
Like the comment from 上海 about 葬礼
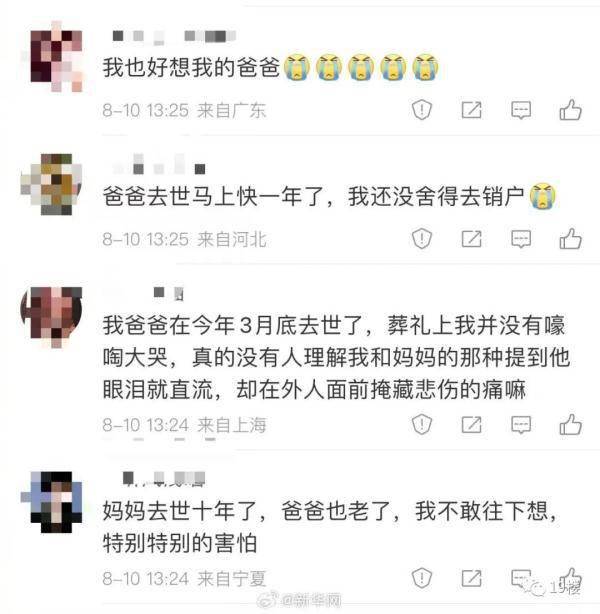(x=570, y=425)
